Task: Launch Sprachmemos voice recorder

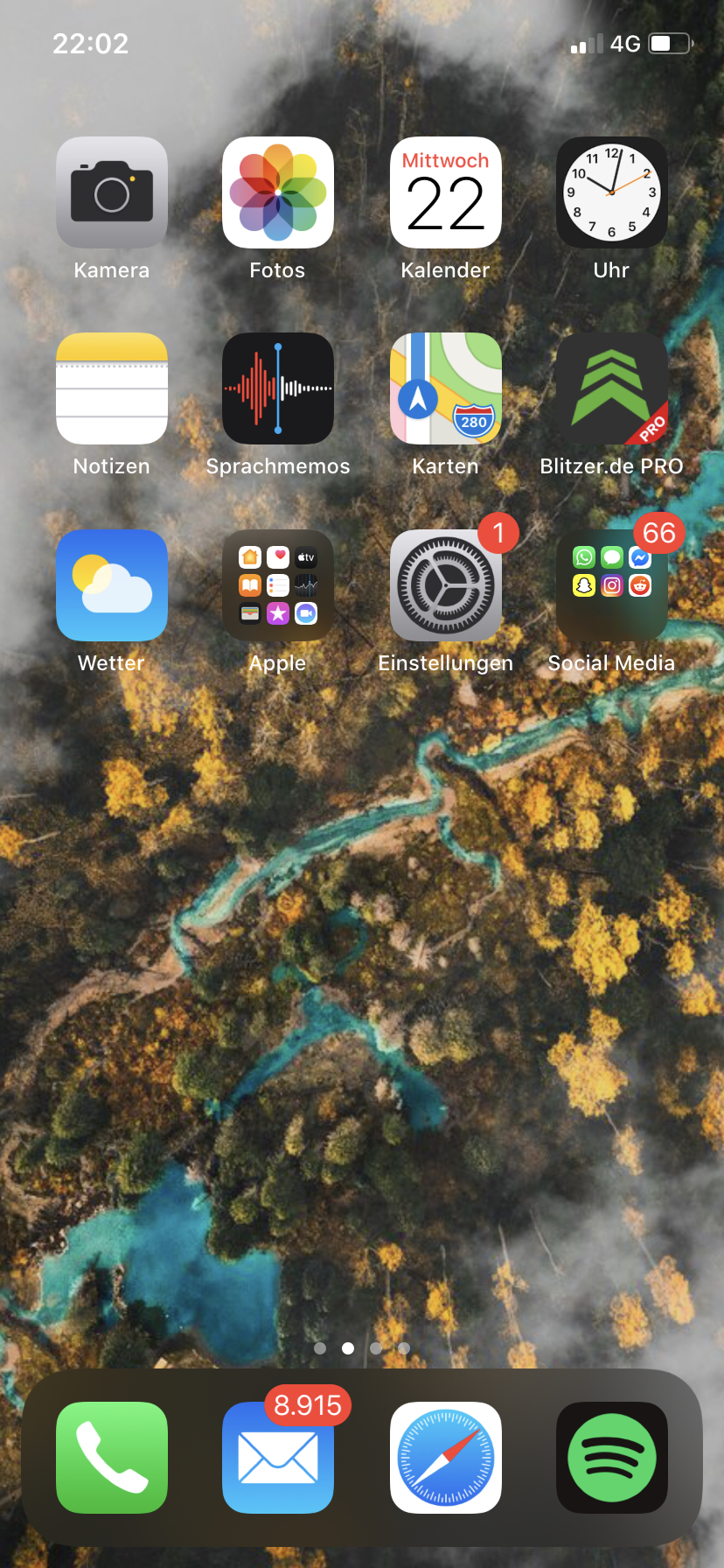Action: click(x=278, y=388)
